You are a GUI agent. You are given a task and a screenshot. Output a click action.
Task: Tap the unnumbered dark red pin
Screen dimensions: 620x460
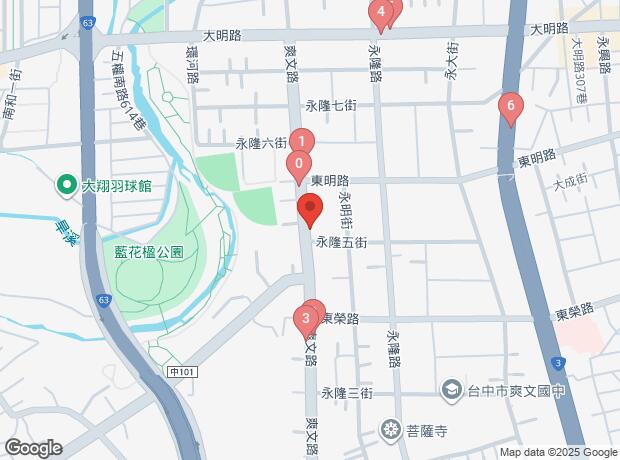click(309, 211)
